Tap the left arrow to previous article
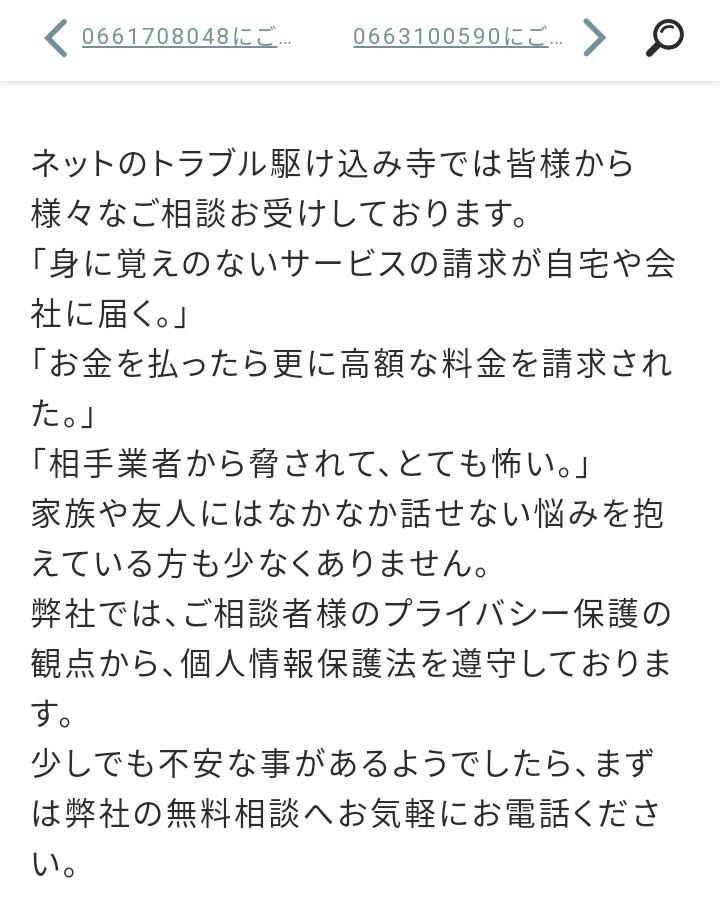 [x=56, y=38]
